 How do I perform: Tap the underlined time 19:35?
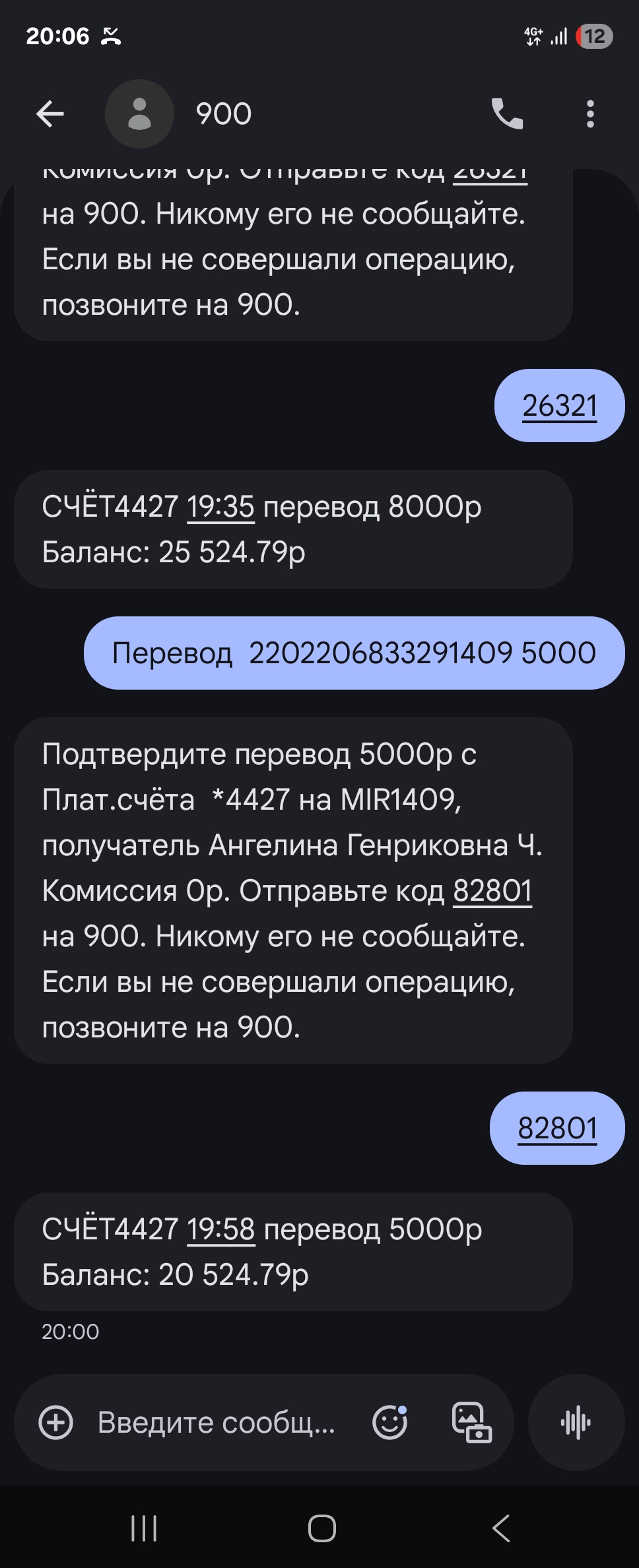[x=220, y=507]
